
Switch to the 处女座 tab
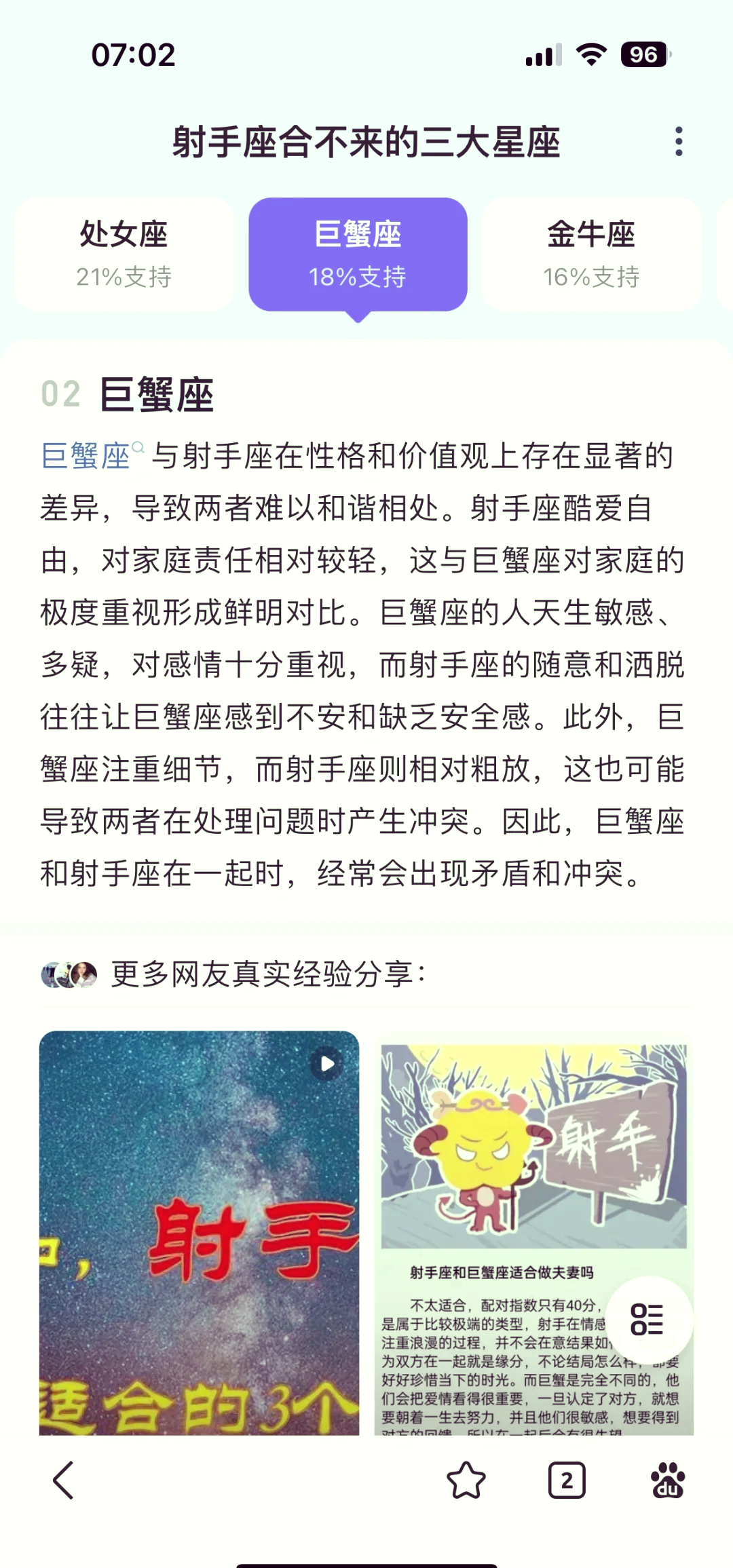[x=124, y=254]
